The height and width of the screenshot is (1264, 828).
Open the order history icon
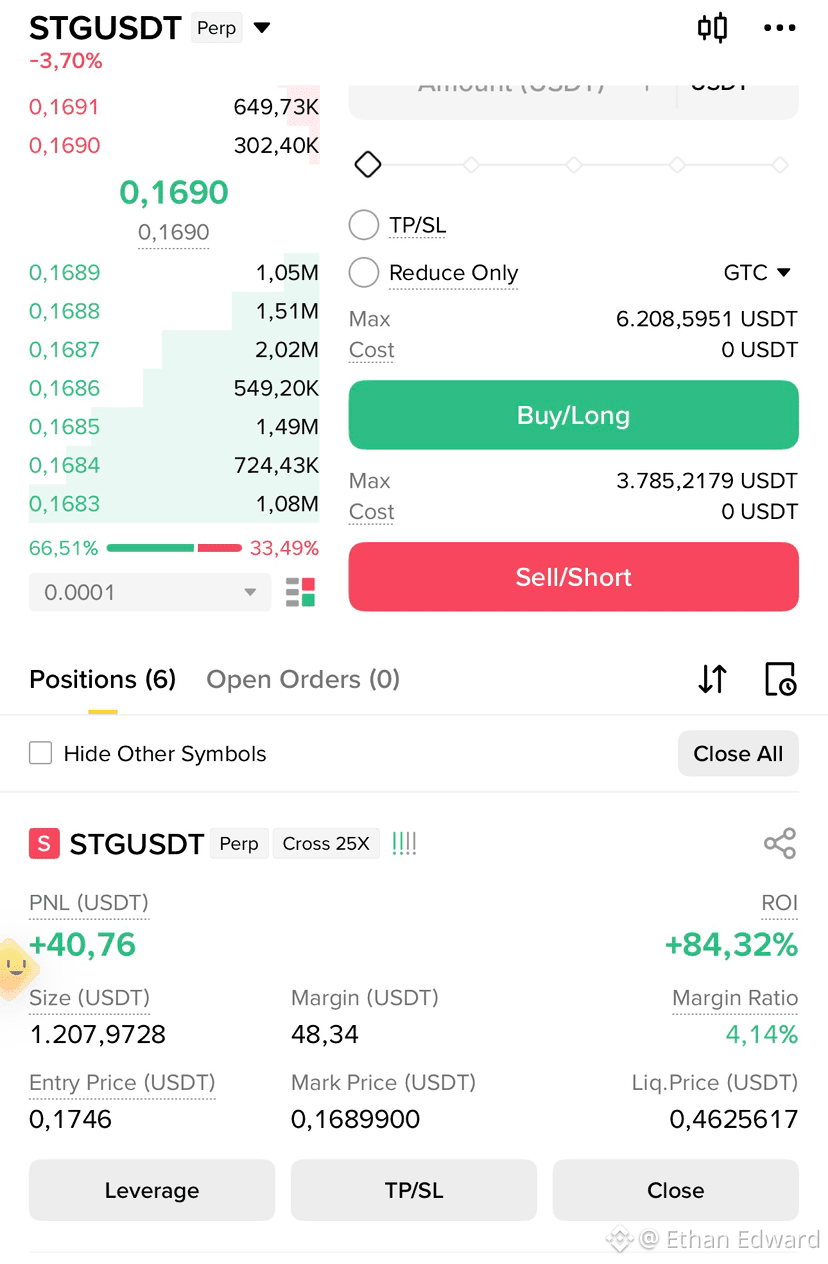780,679
